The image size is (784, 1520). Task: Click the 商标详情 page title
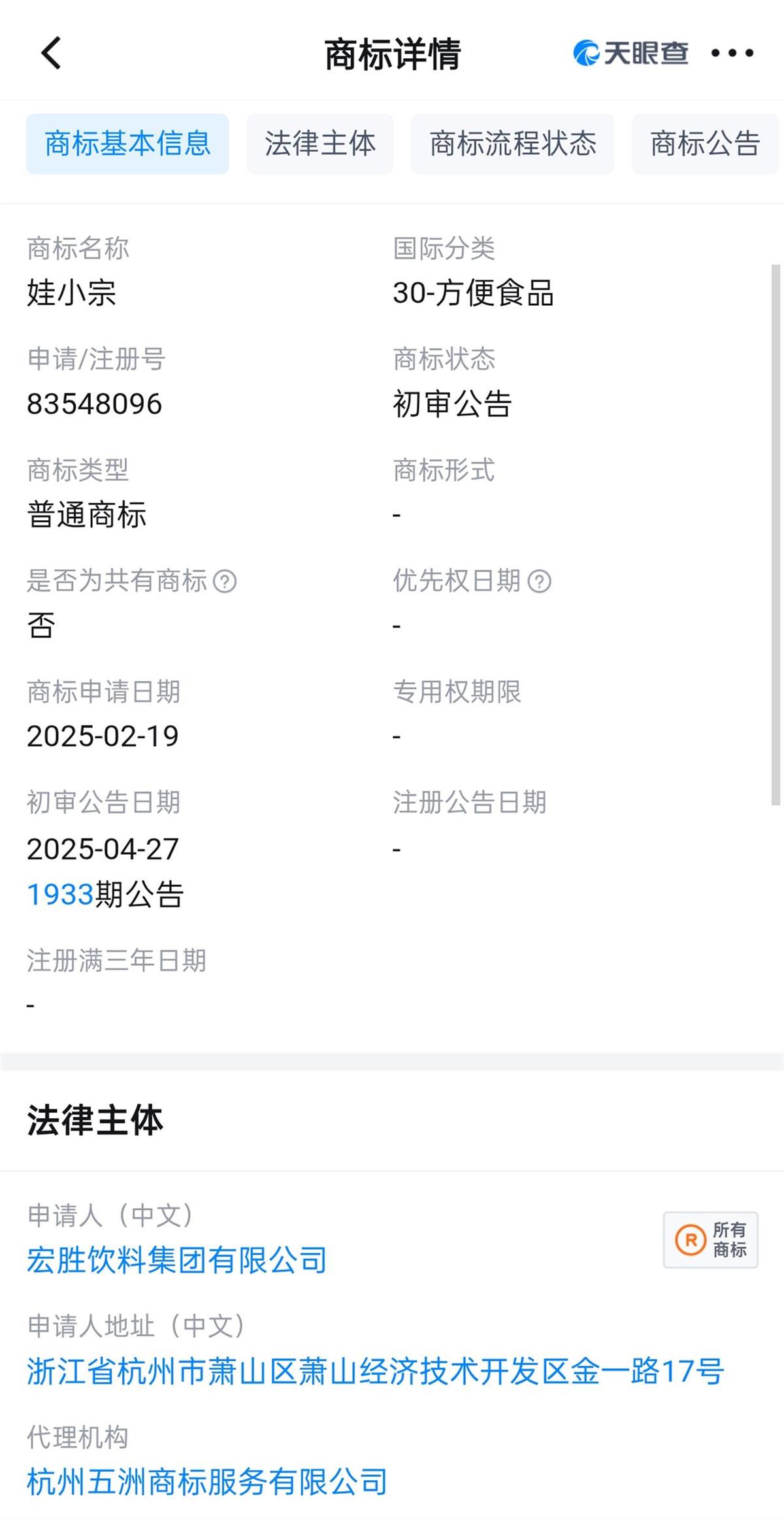tap(391, 55)
